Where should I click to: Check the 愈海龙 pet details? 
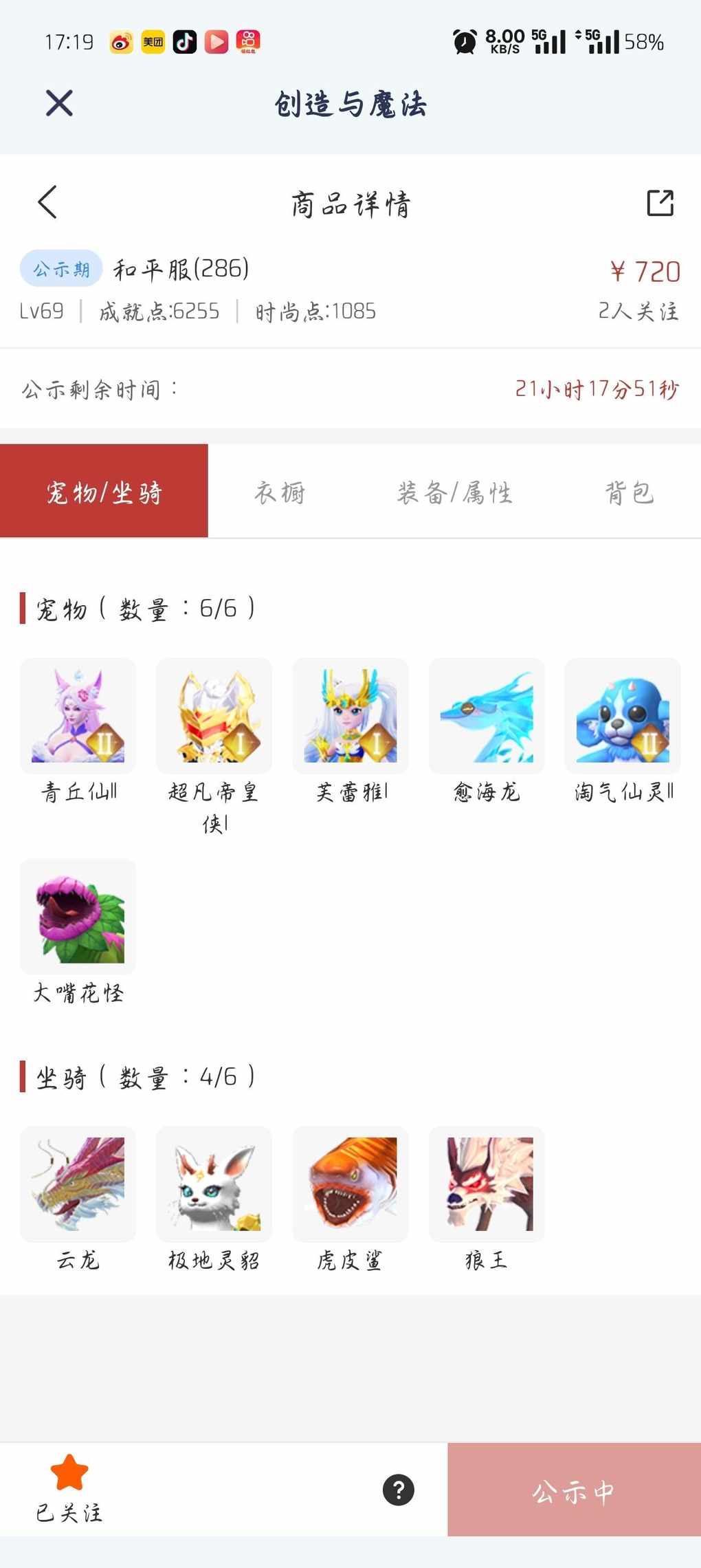click(487, 716)
